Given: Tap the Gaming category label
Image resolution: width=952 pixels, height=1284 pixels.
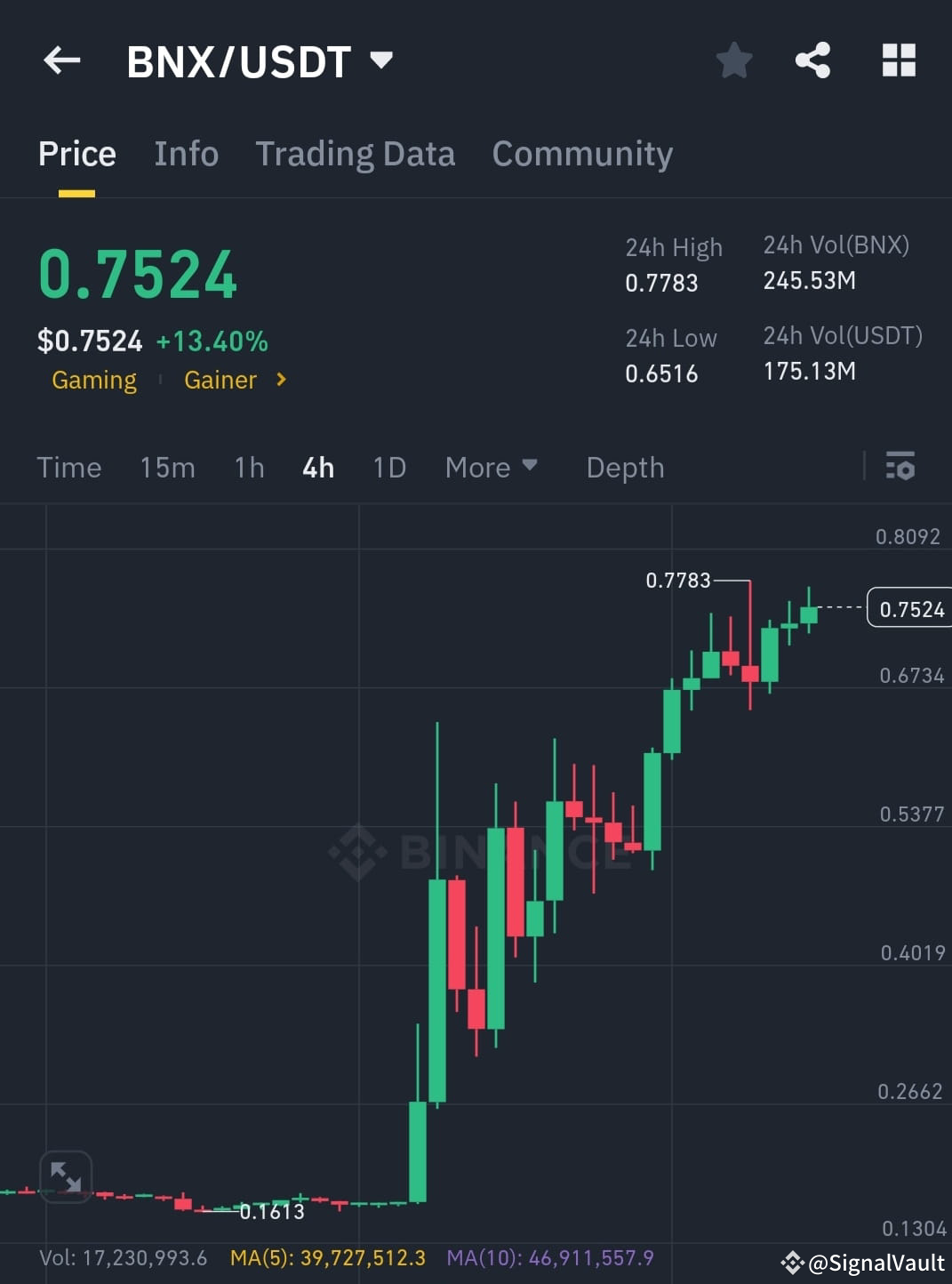Looking at the screenshot, I should [94, 380].
